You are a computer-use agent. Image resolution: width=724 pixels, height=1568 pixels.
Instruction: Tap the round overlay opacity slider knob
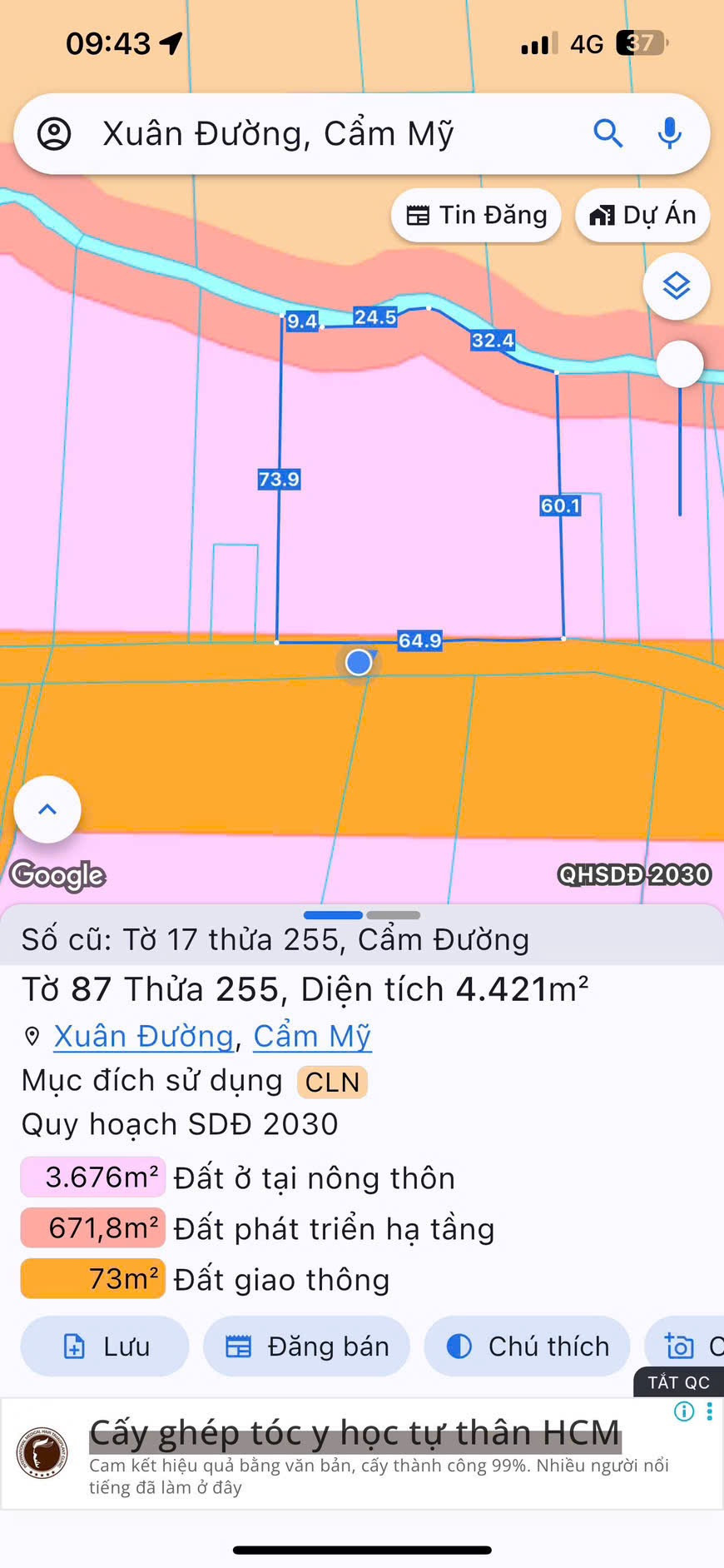tap(680, 364)
